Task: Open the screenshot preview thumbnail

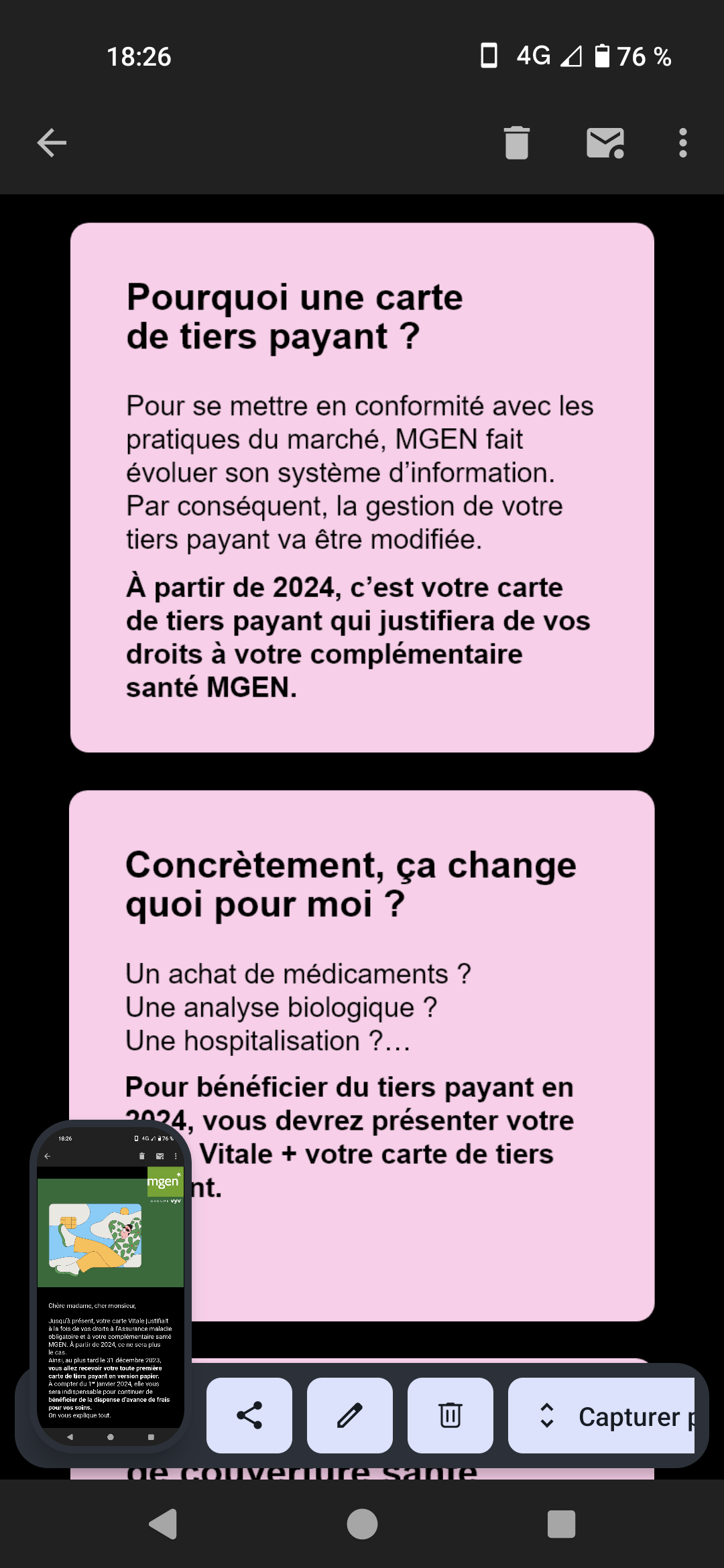Action: tap(111, 1287)
